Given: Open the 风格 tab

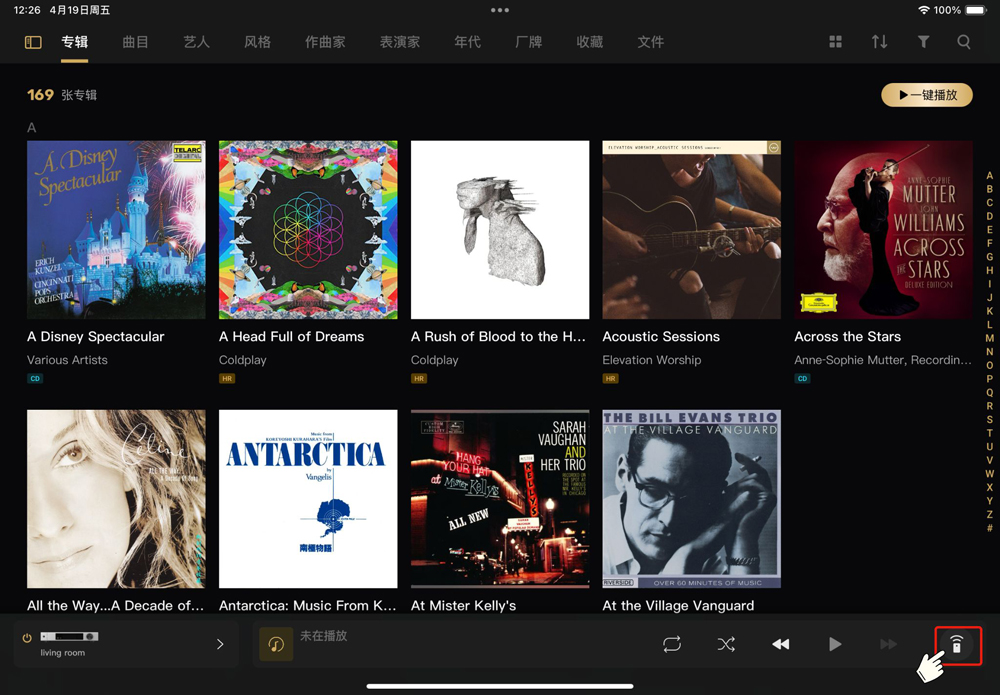Looking at the screenshot, I should [x=257, y=42].
